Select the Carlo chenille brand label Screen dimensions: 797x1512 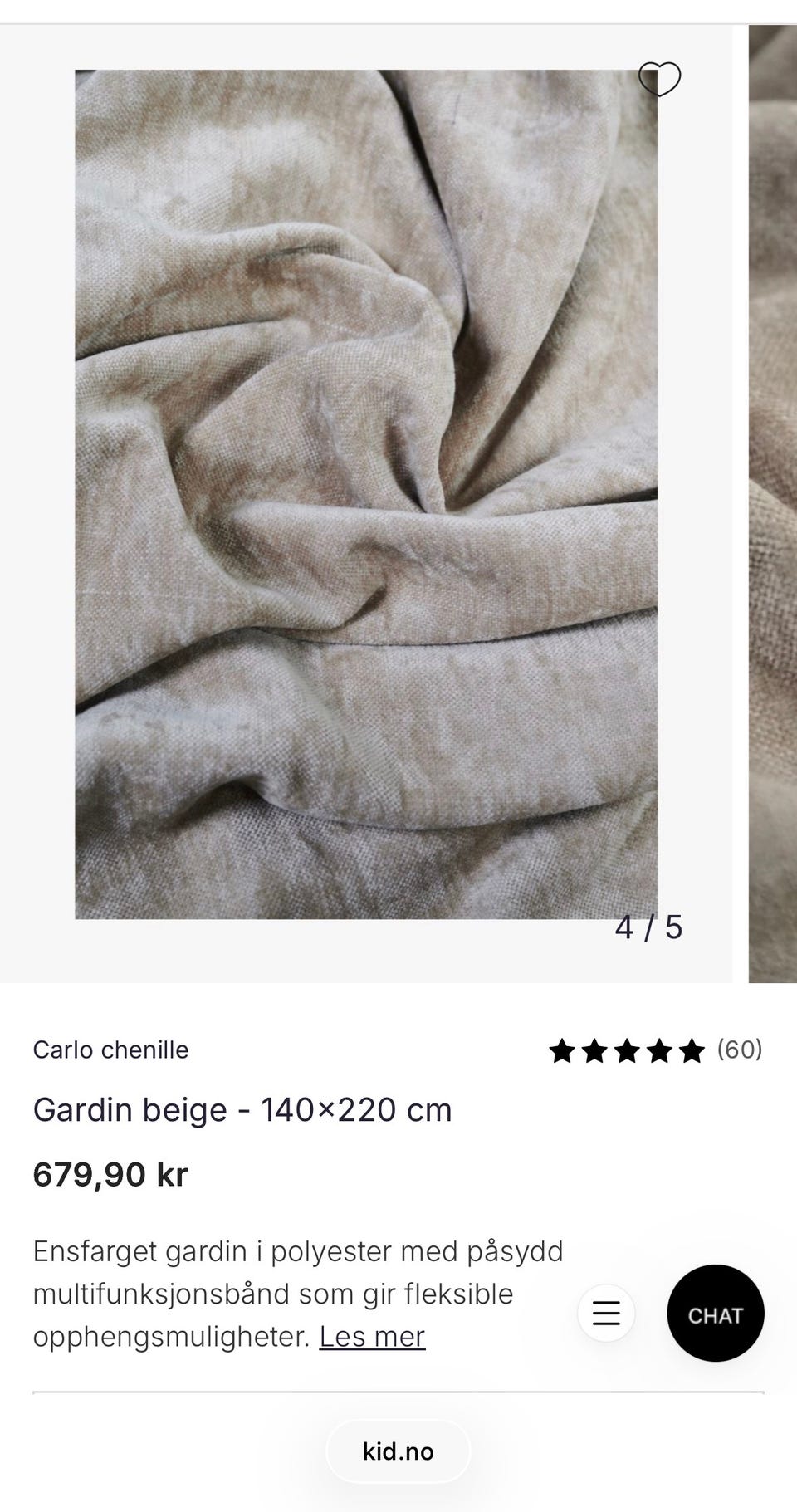[111, 1050]
